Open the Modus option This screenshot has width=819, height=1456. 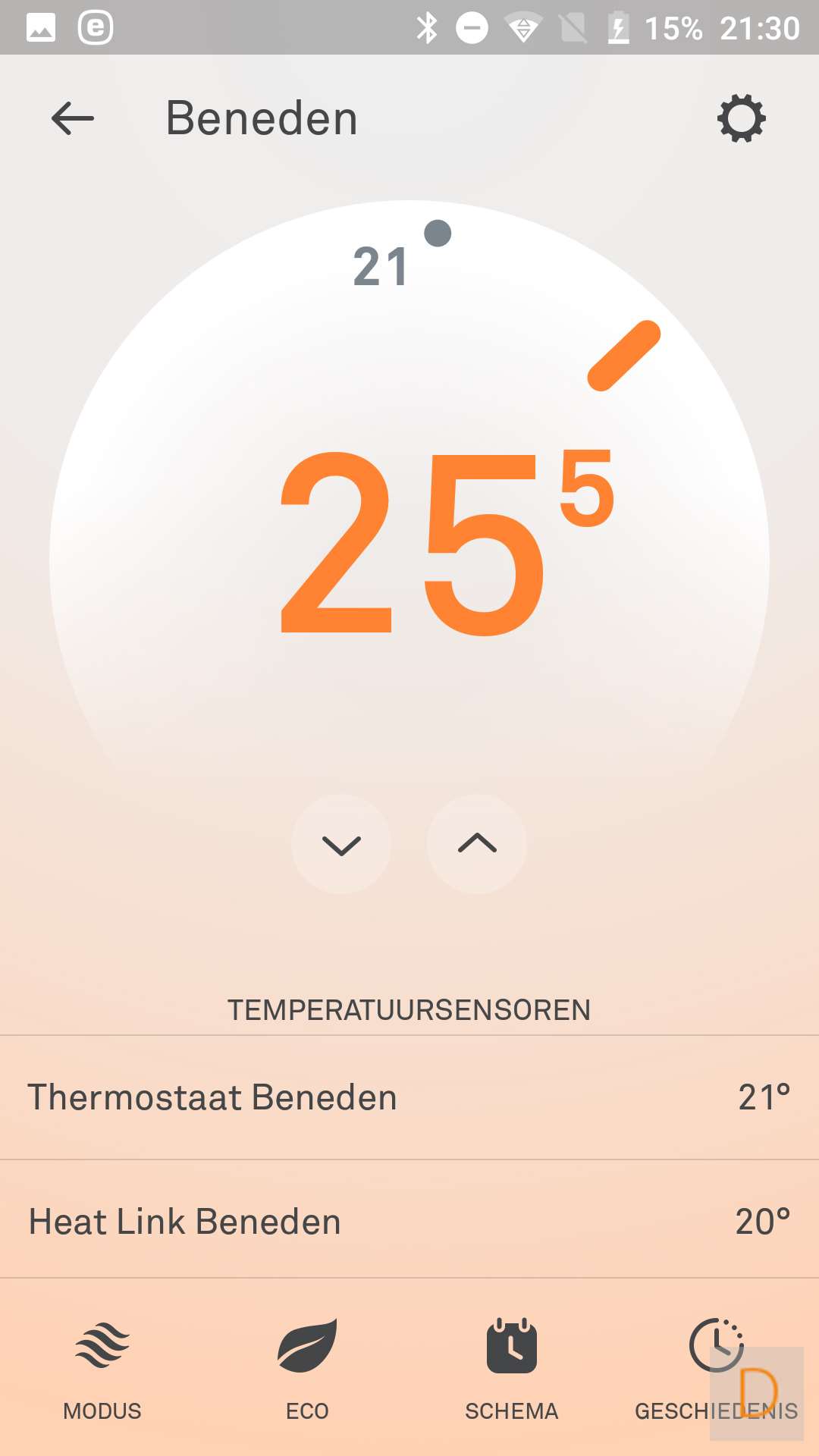click(x=102, y=1367)
